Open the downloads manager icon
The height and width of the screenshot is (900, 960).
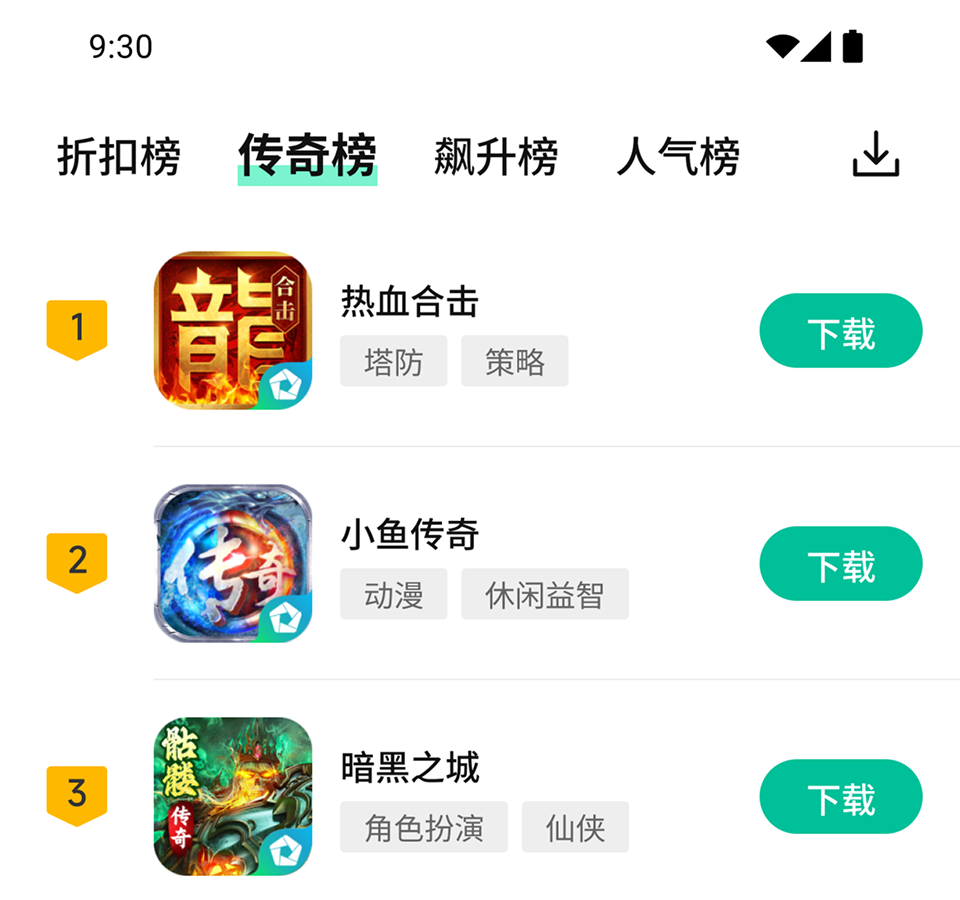(x=875, y=155)
